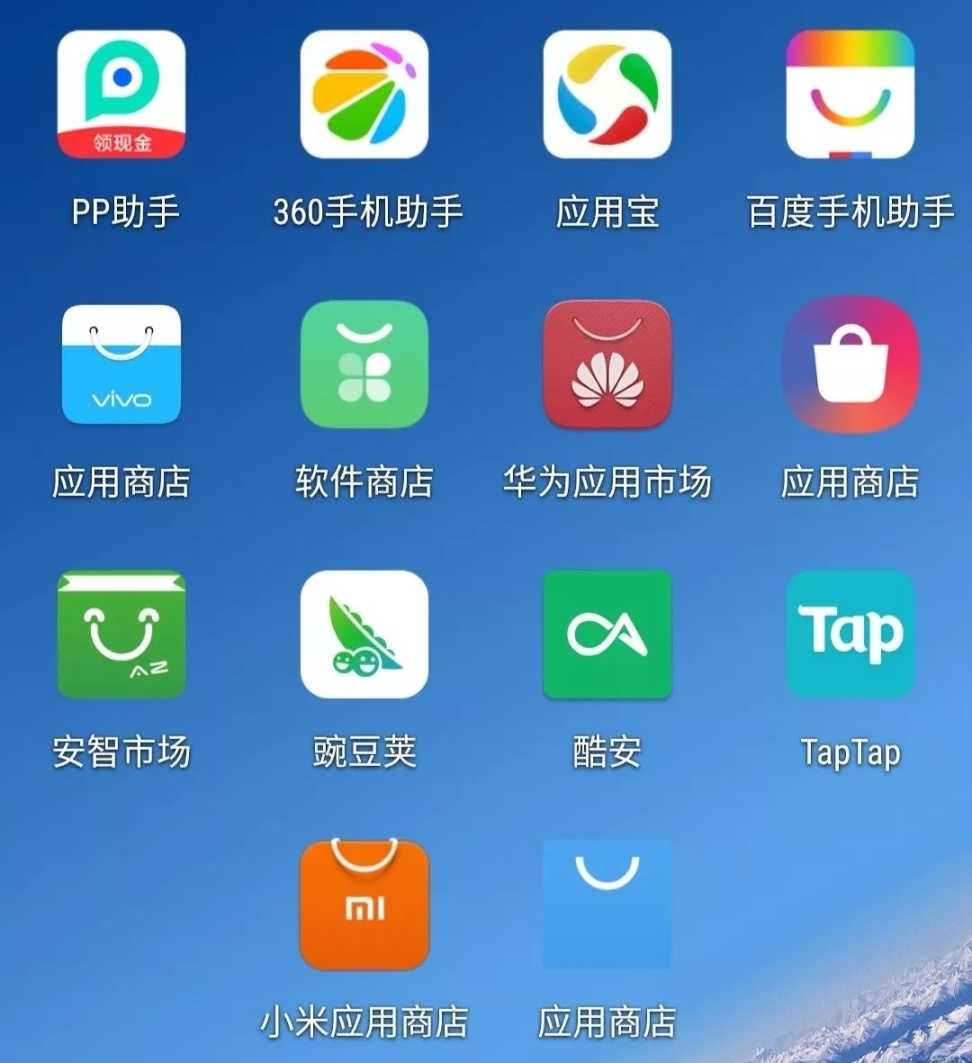Launch 360手机助手
This screenshot has width=972, height=1063.
pos(364,94)
